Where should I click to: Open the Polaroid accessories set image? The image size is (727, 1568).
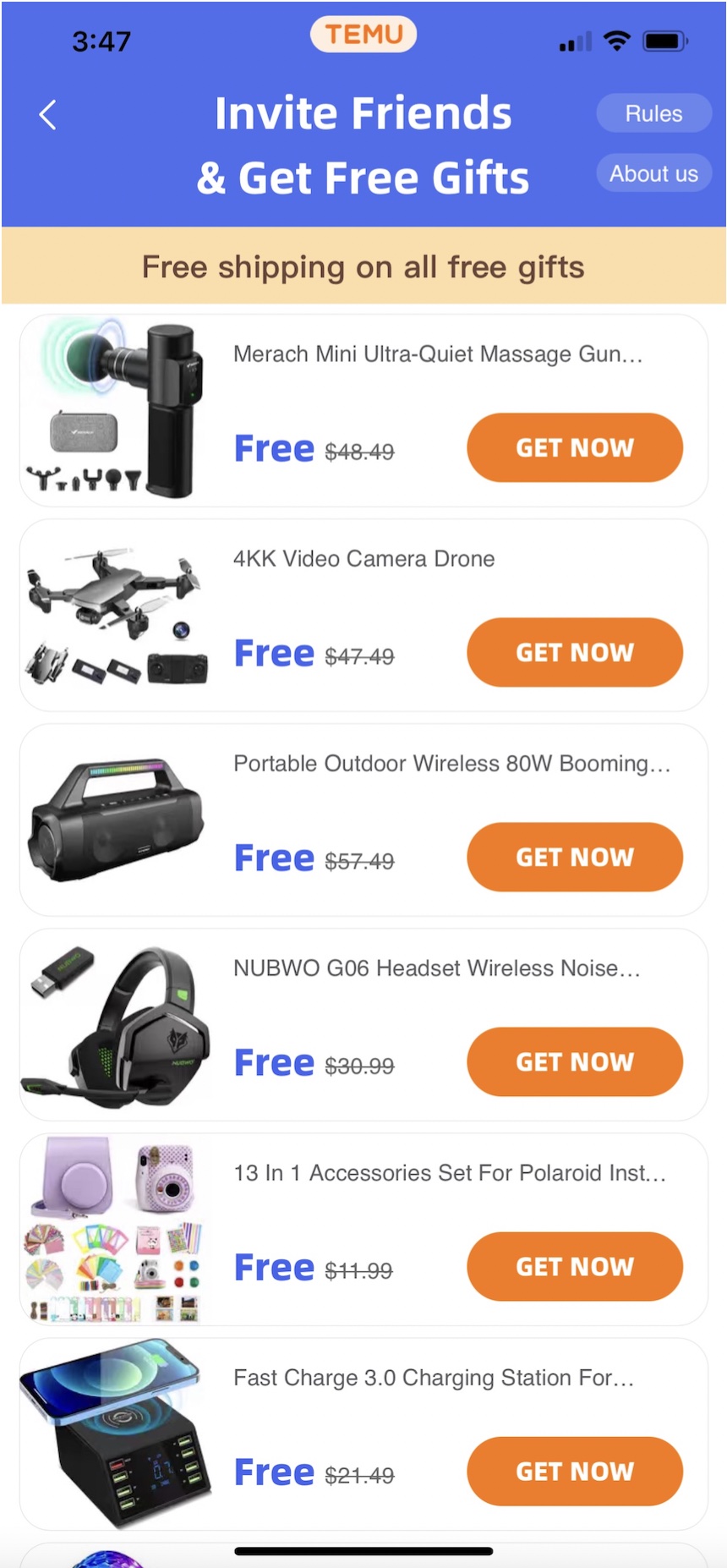pos(117,1229)
